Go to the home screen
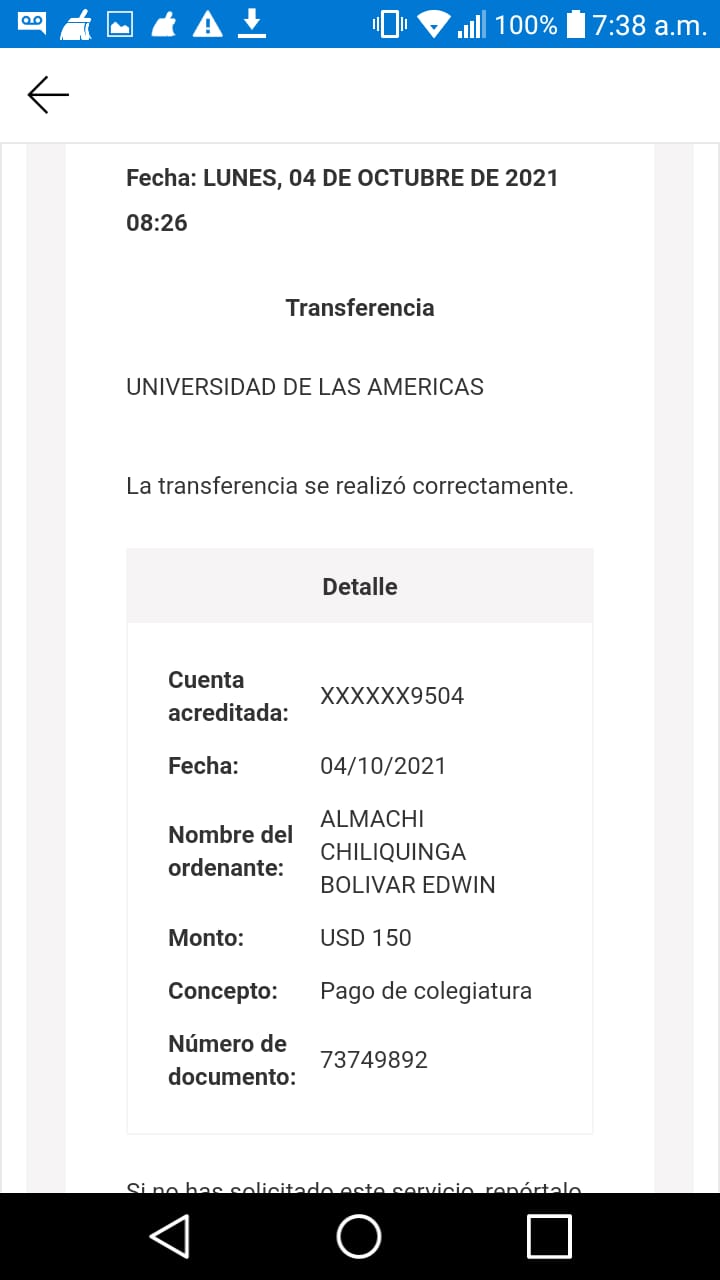The image size is (720, 1280). click(359, 1236)
